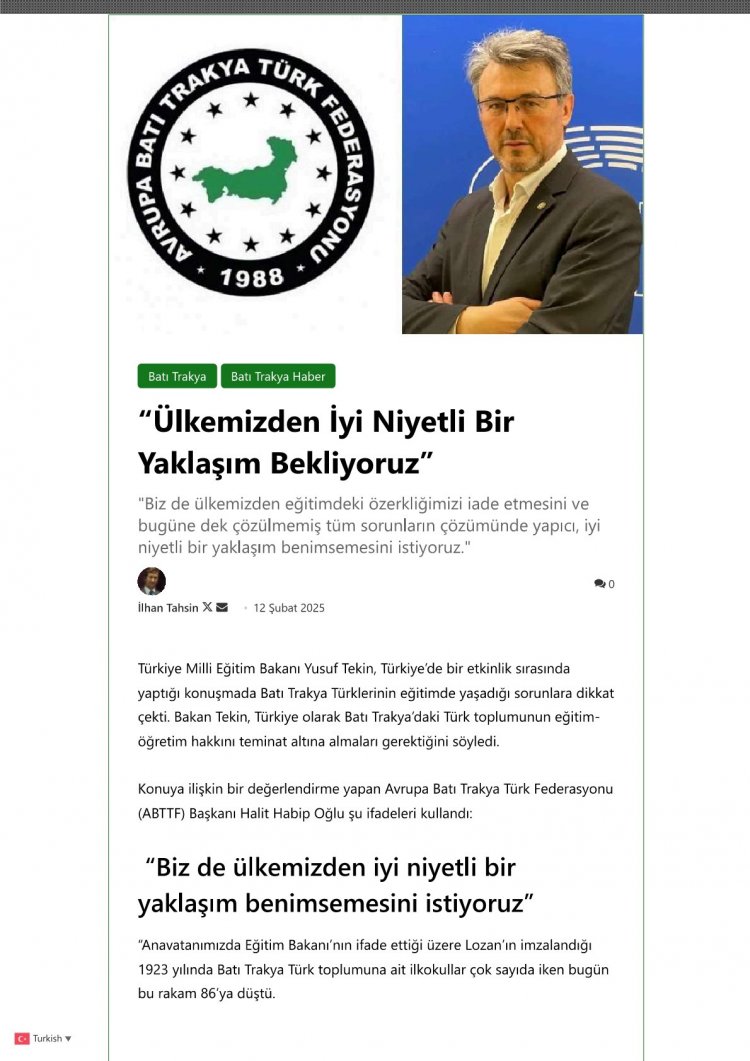The height and width of the screenshot is (1061, 750).
Task: Tap the author's avatar photo
Action: tap(151, 581)
